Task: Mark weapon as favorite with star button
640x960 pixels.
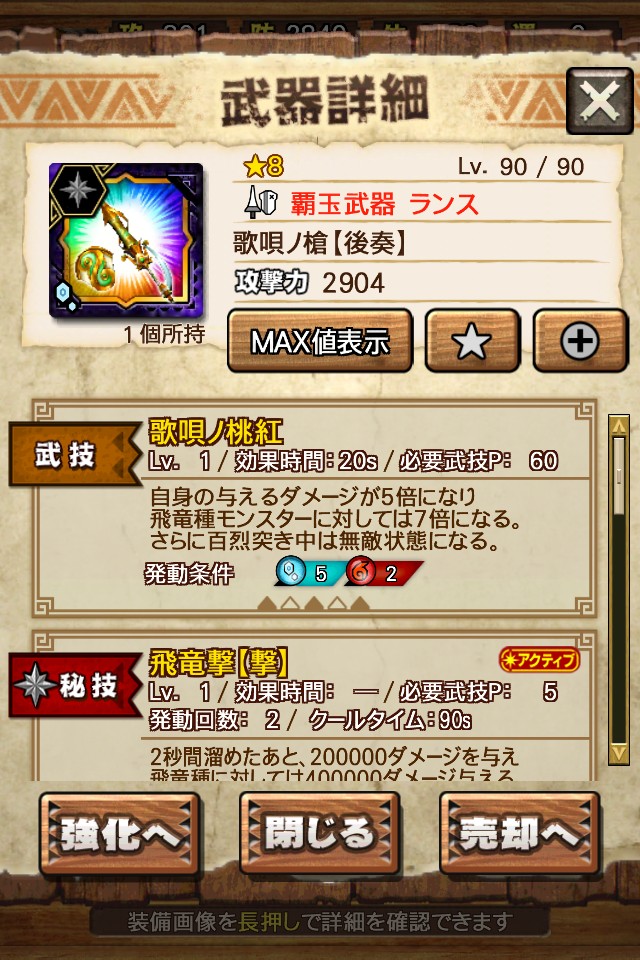Action: (472, 341)
